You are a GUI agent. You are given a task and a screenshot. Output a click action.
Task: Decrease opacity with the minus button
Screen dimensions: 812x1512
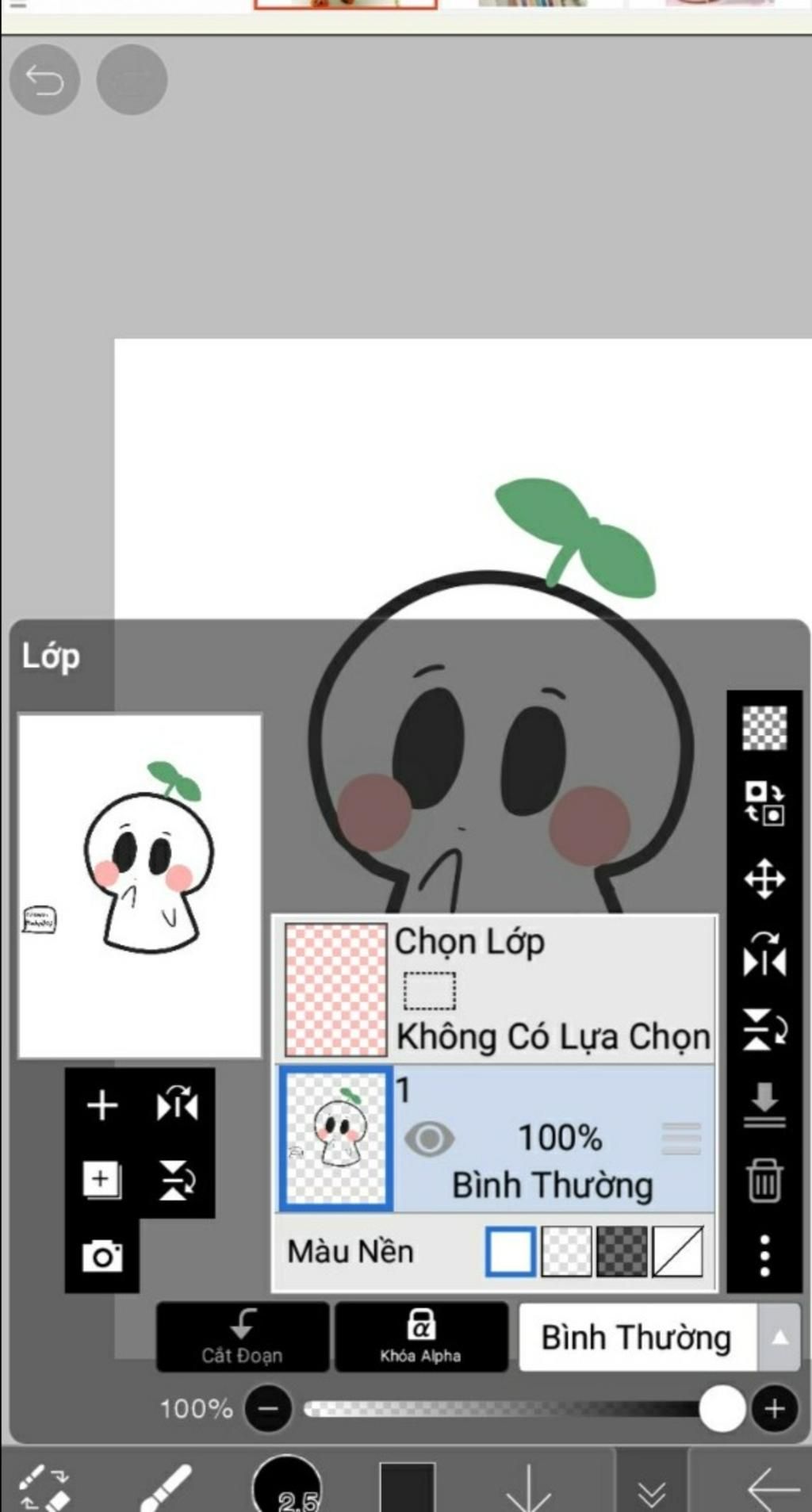coord(269,1408)
